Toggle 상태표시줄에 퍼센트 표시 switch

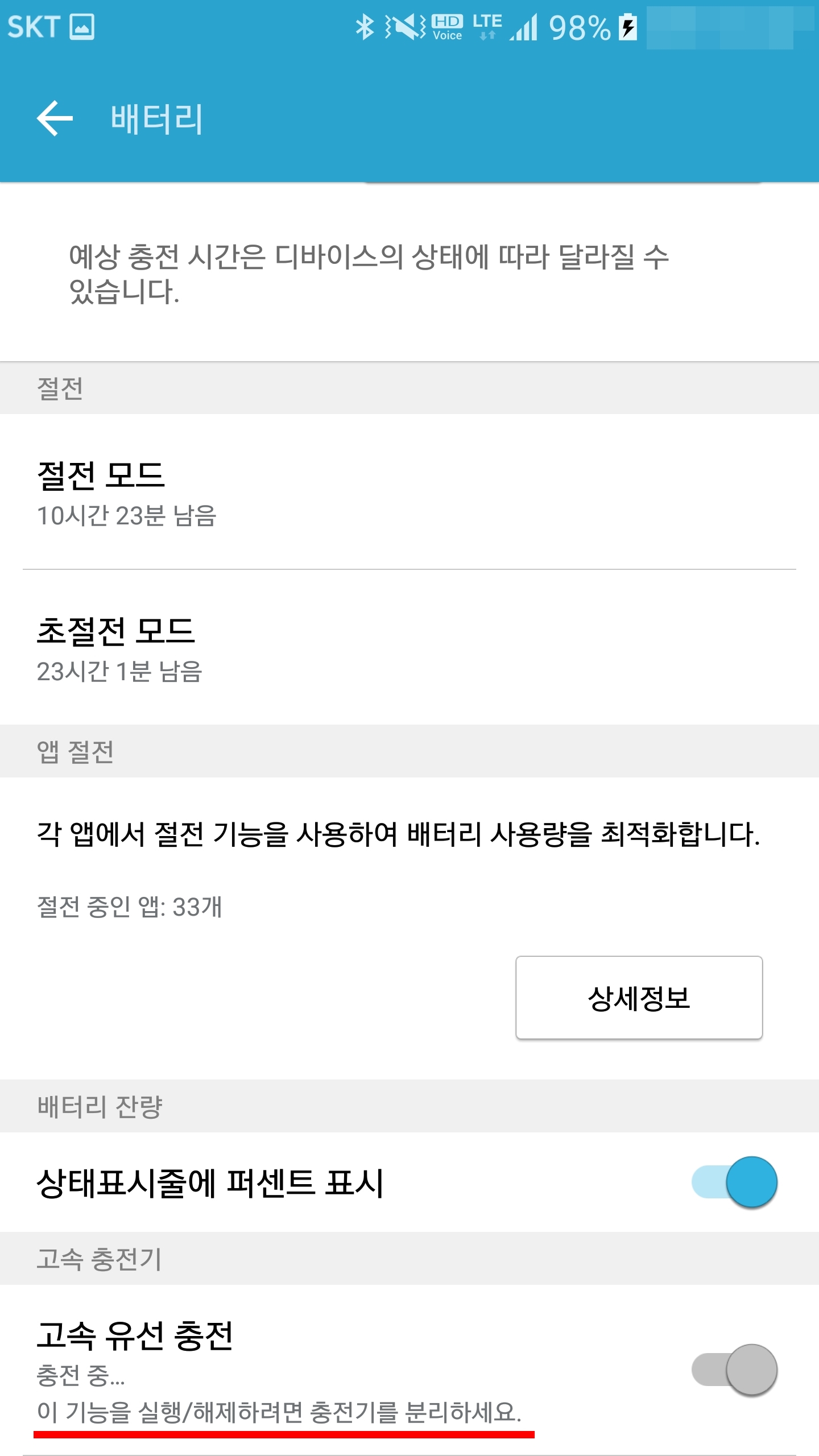coord(734,1182)
